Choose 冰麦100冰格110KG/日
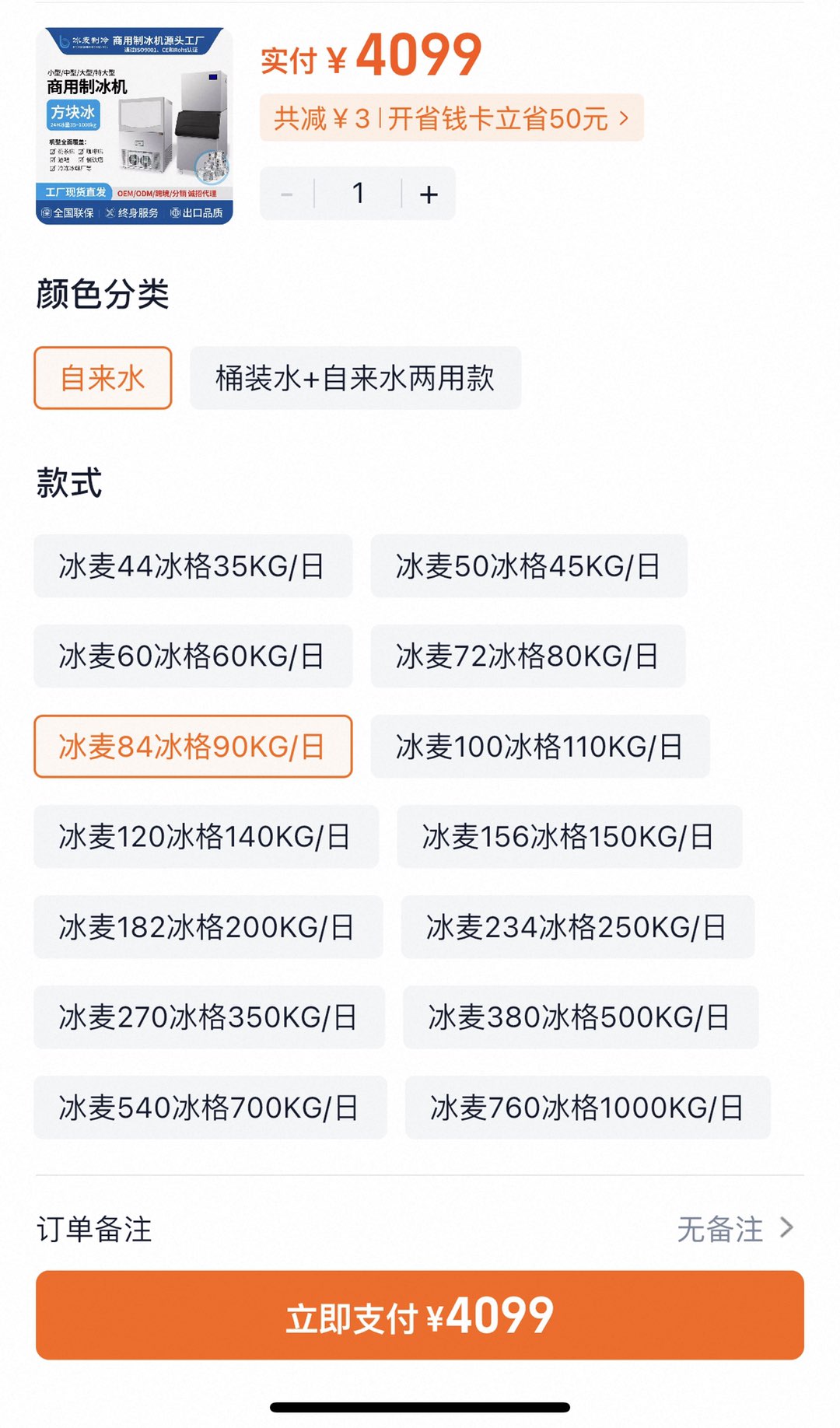 pos(540,747)
